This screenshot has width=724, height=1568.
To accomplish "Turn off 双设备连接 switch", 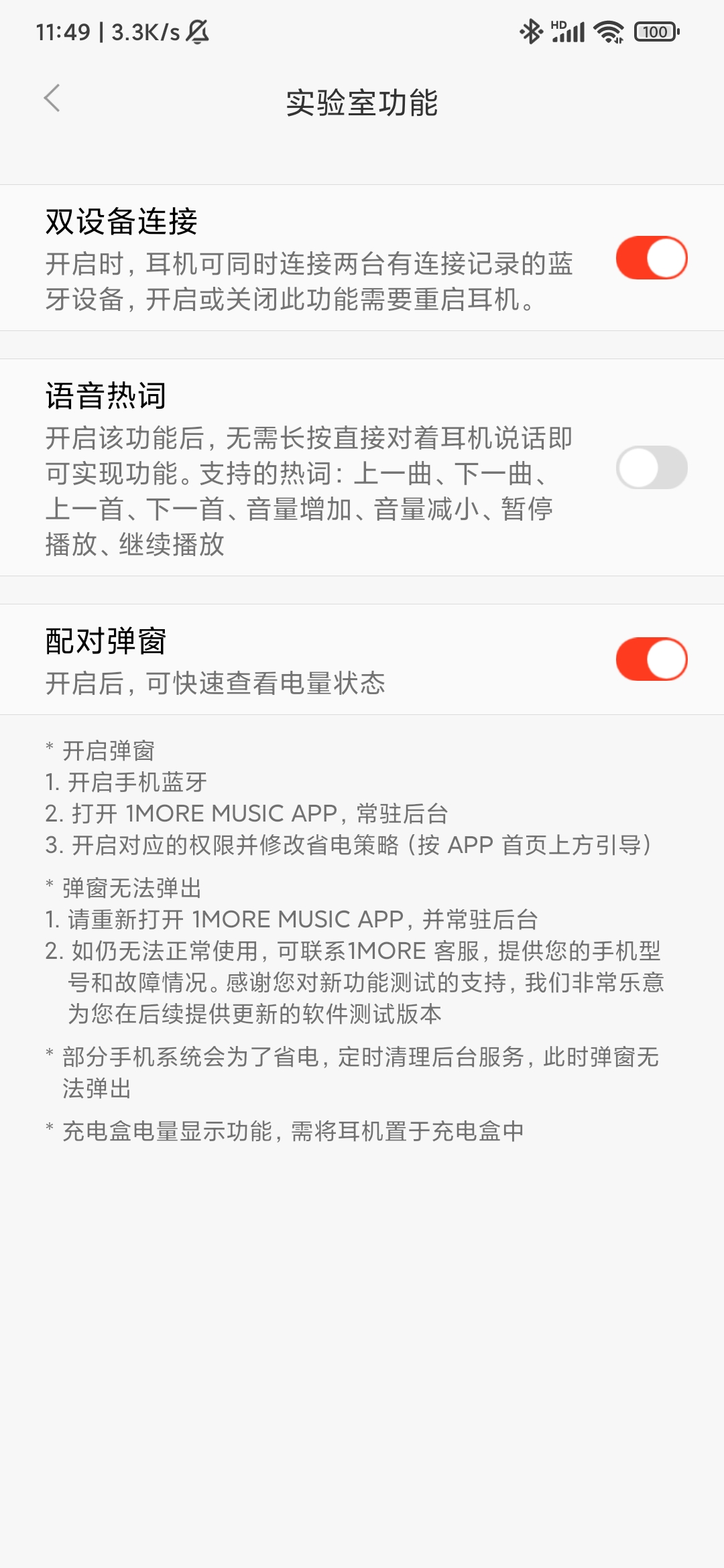I will click(651, 258).
